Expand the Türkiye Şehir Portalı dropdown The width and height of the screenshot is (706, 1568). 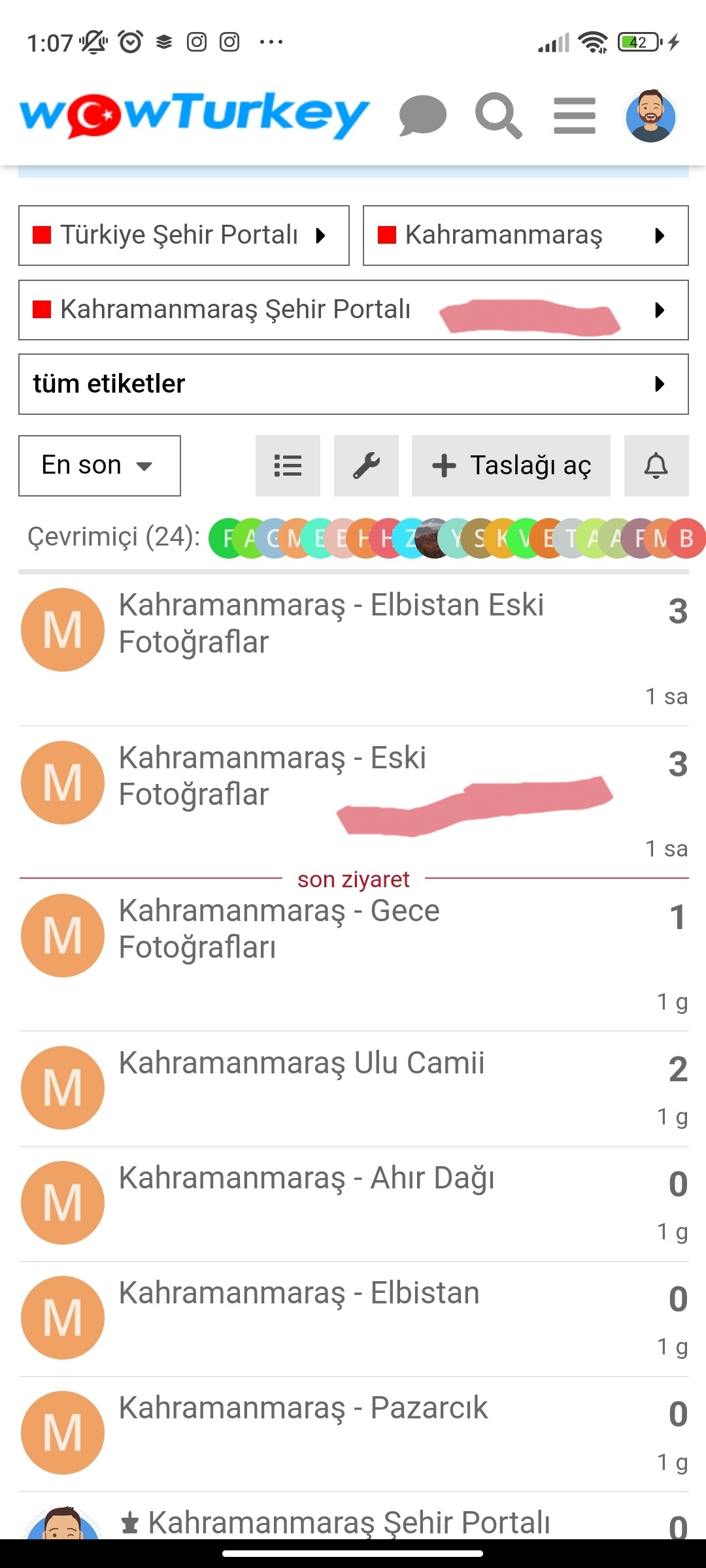(184, 235)
